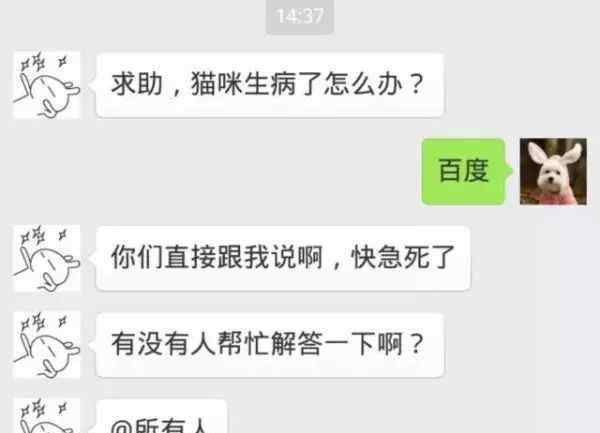Tap avatar beside 你们直接跟我说啊 message

click(x=47, y=257)
